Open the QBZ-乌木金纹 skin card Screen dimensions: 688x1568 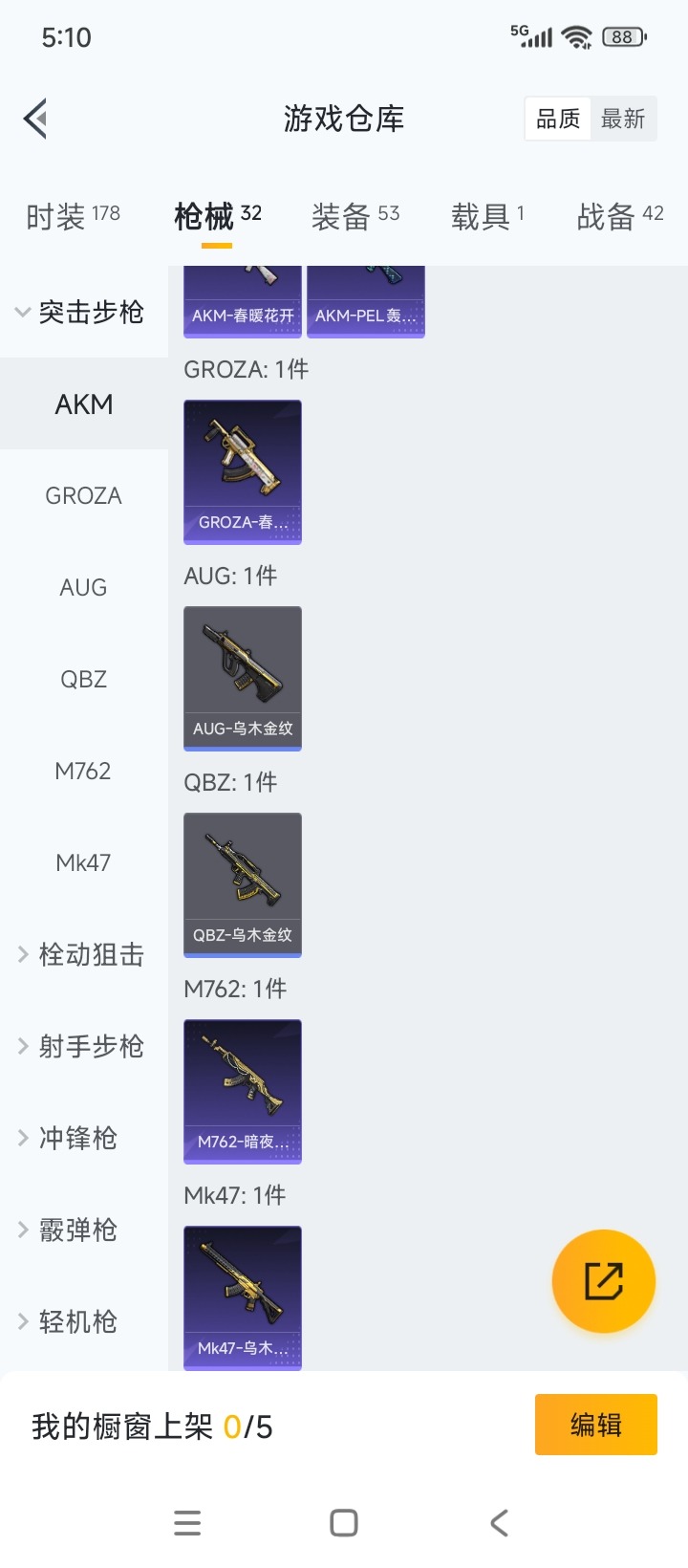point(243,884)
